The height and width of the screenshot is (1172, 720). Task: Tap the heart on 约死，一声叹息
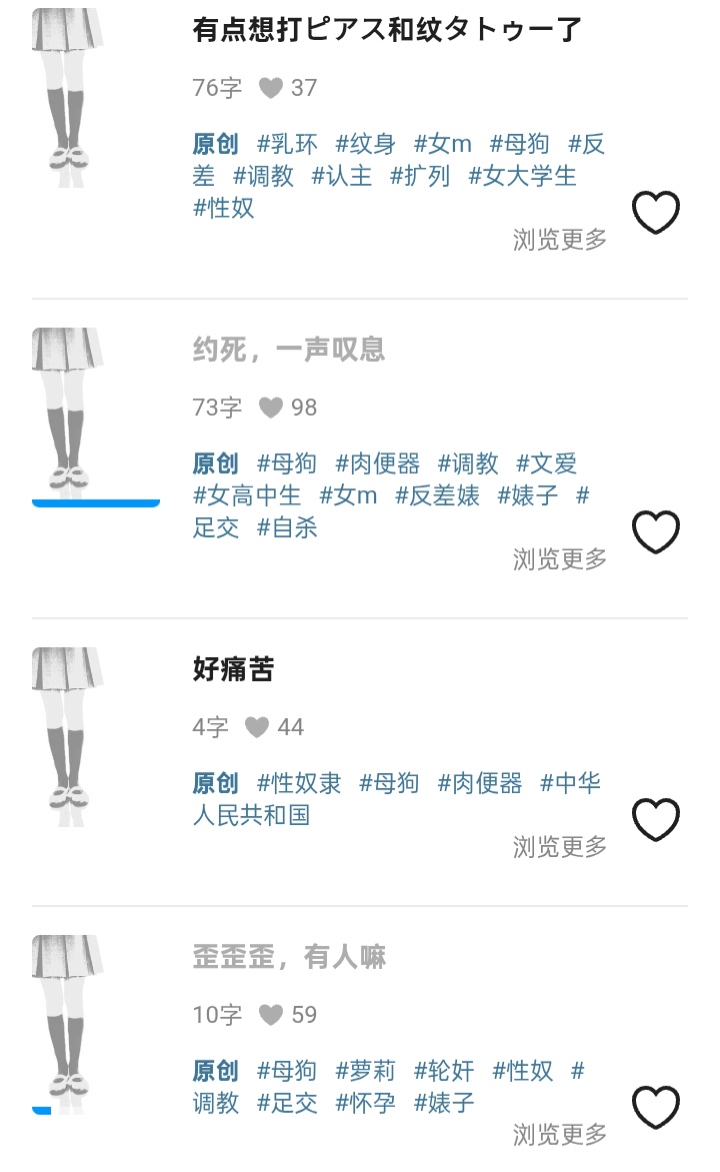click(656, 531)
